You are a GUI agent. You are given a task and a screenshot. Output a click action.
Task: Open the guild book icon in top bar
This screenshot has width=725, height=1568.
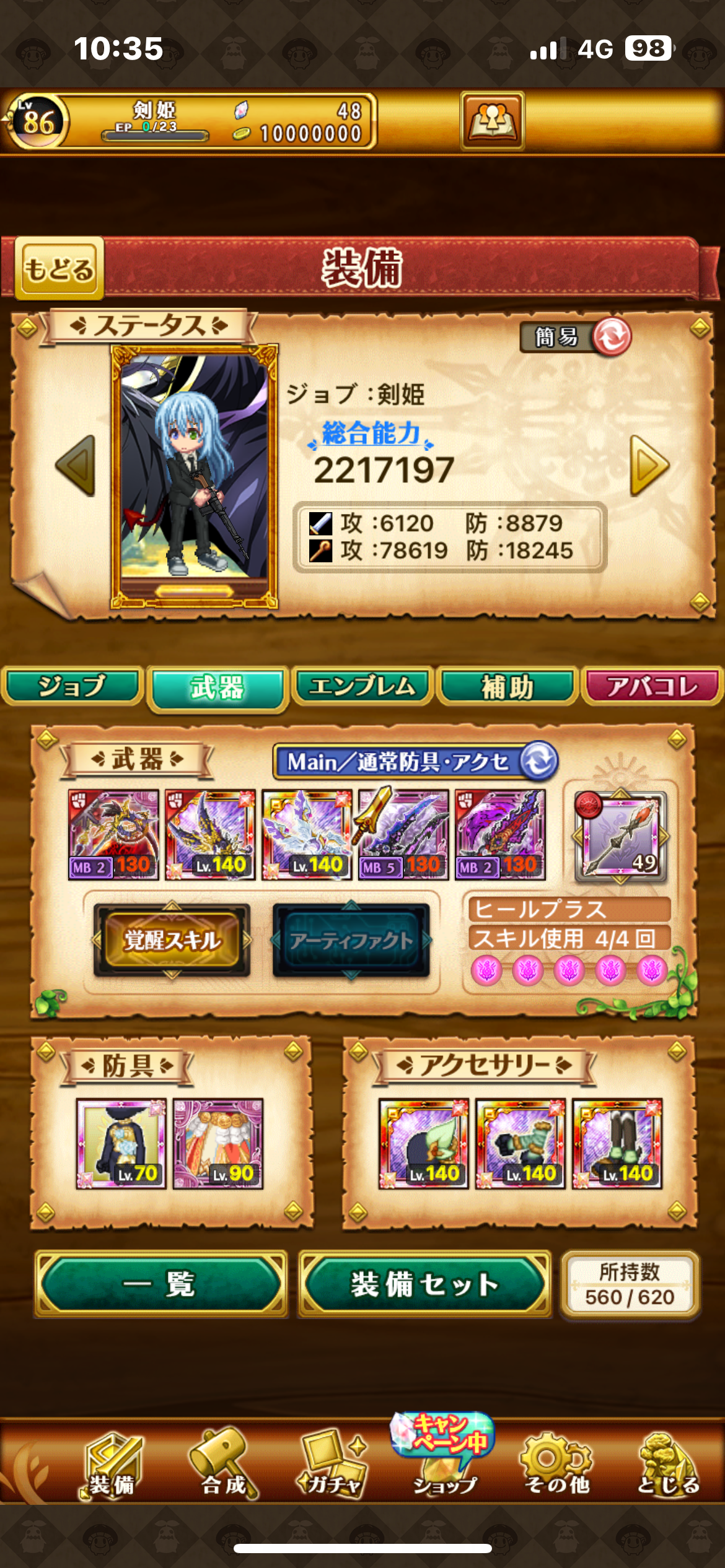point(492,121)
